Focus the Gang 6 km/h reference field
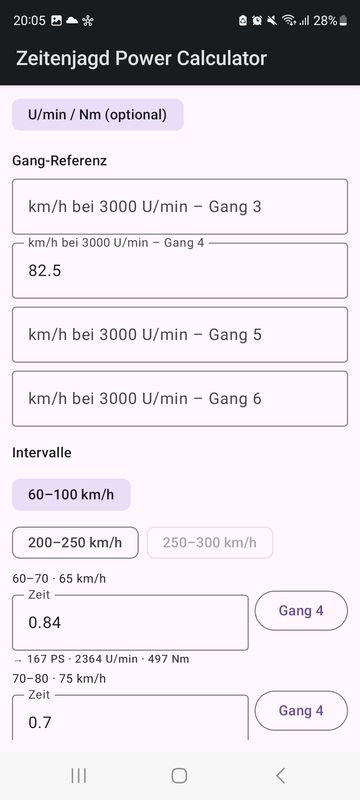Viewport: 360px width, 800px height. pyautogui.click(x=180, y=398)
